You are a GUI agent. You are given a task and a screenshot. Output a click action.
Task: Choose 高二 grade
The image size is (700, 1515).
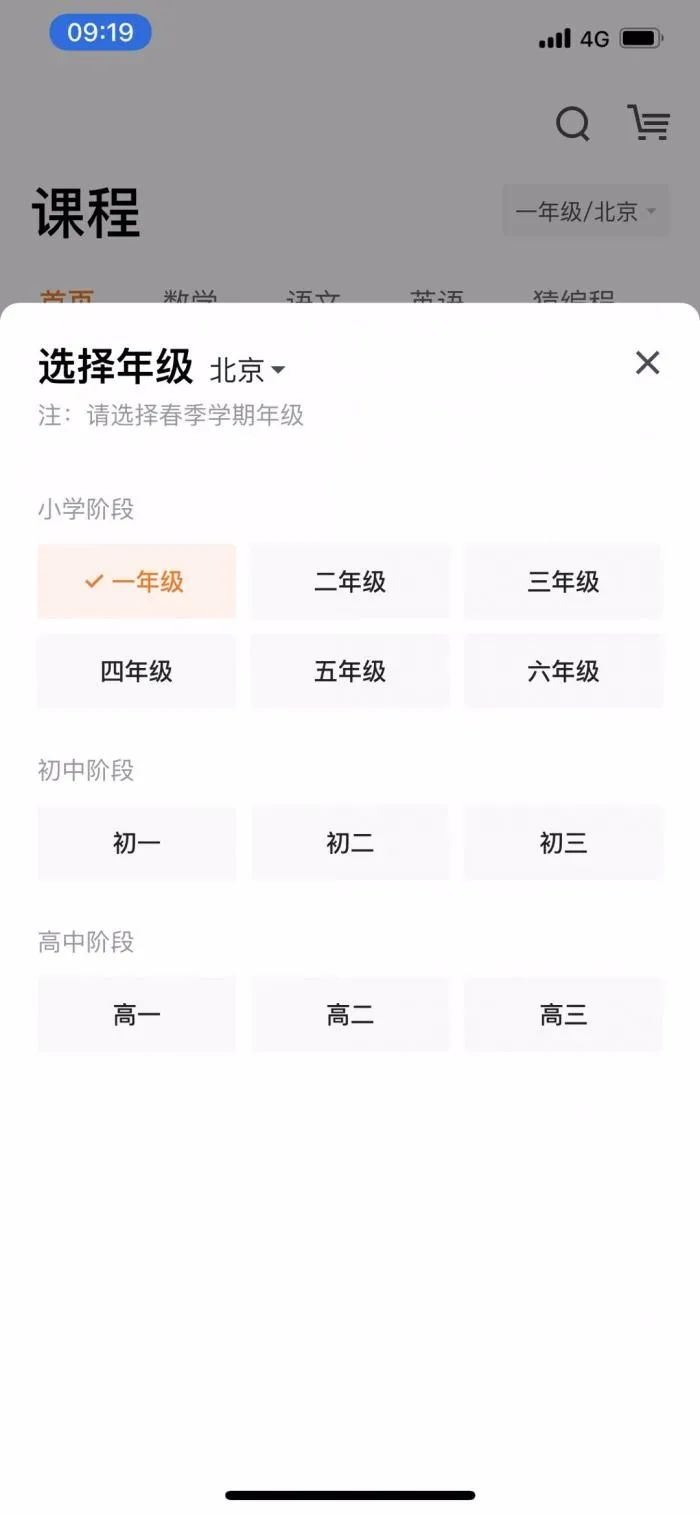[350, 1015]
